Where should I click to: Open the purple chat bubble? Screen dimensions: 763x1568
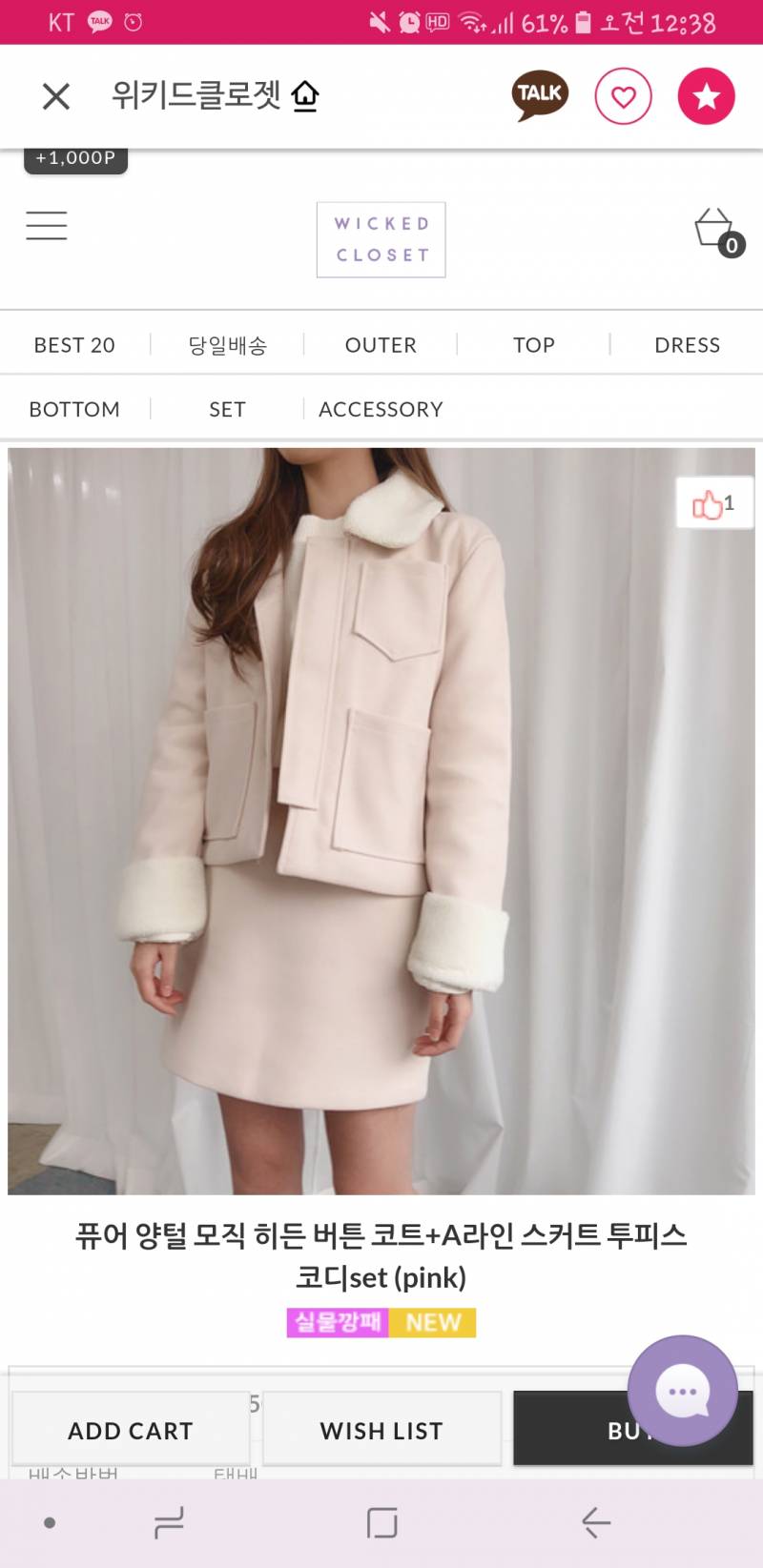[x=682, y=1391]
